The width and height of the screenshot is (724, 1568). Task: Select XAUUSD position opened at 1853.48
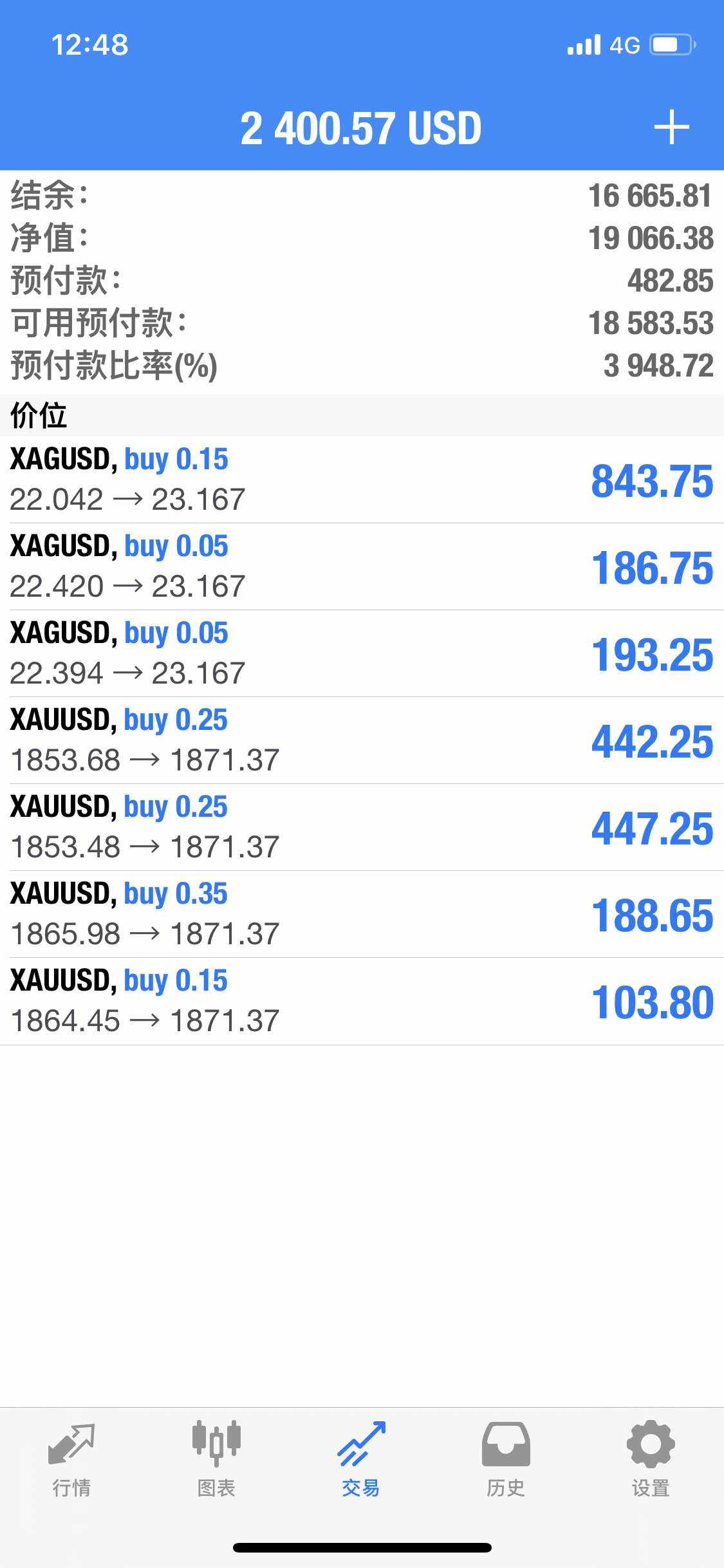pyautogui.click(x=362, y=827)
